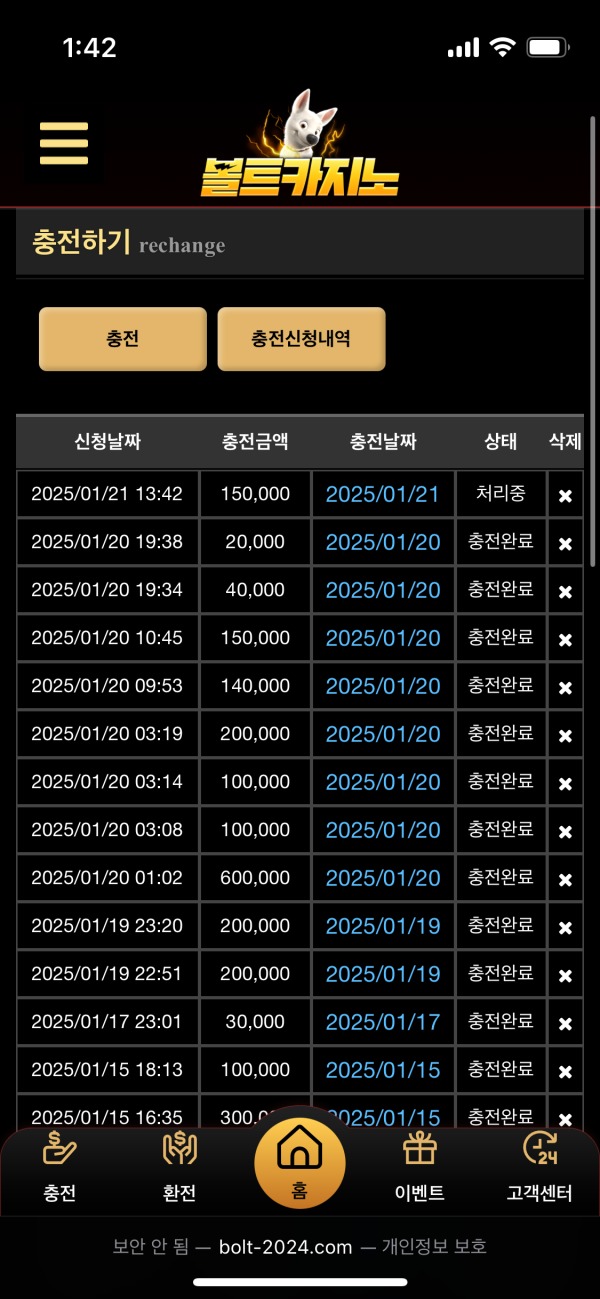600x1299 pixels.
Task: Tap the 충전 button above the table
Action: point(123,339)
